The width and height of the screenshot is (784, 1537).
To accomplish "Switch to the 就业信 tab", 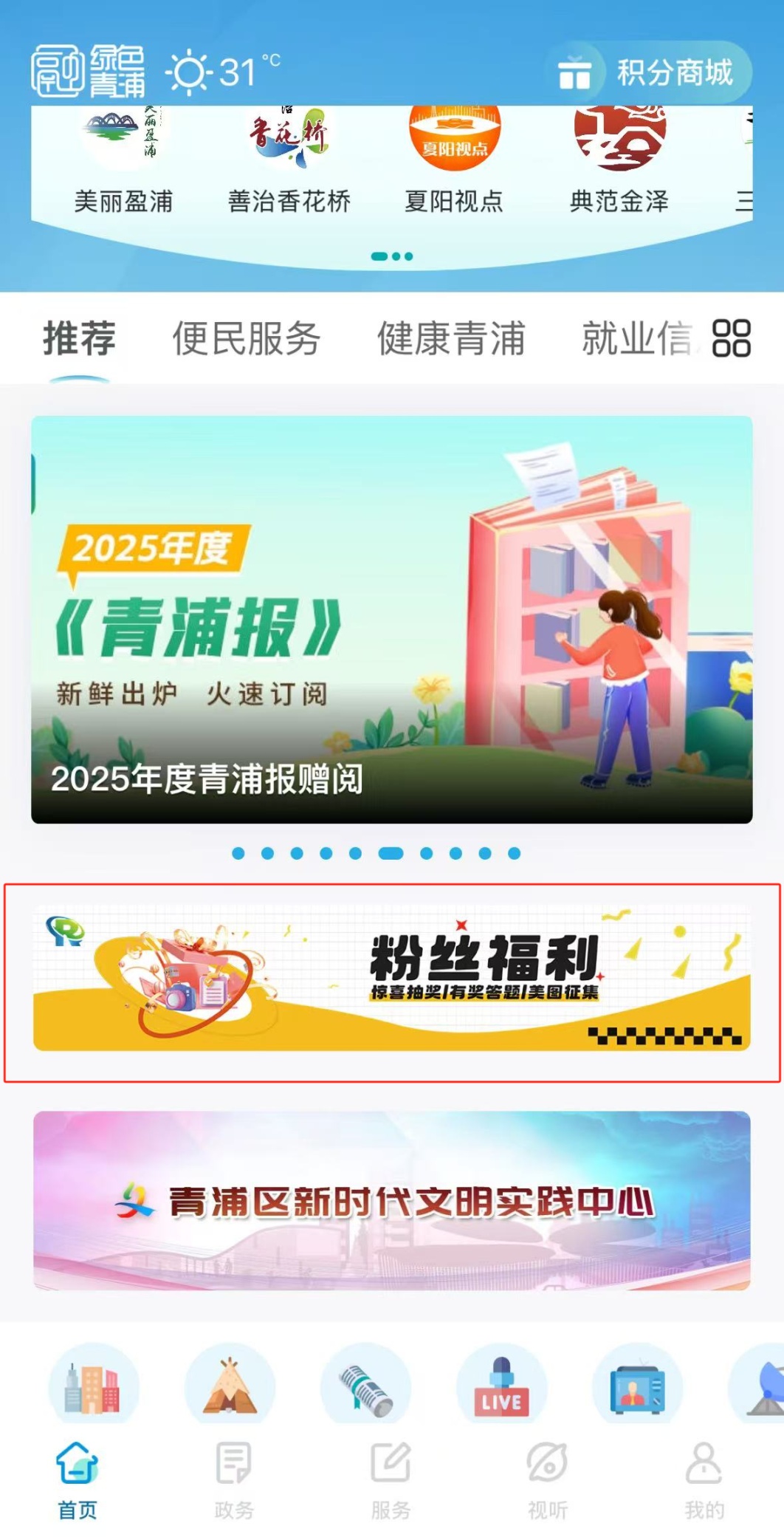I will click(x=636, y=339).
